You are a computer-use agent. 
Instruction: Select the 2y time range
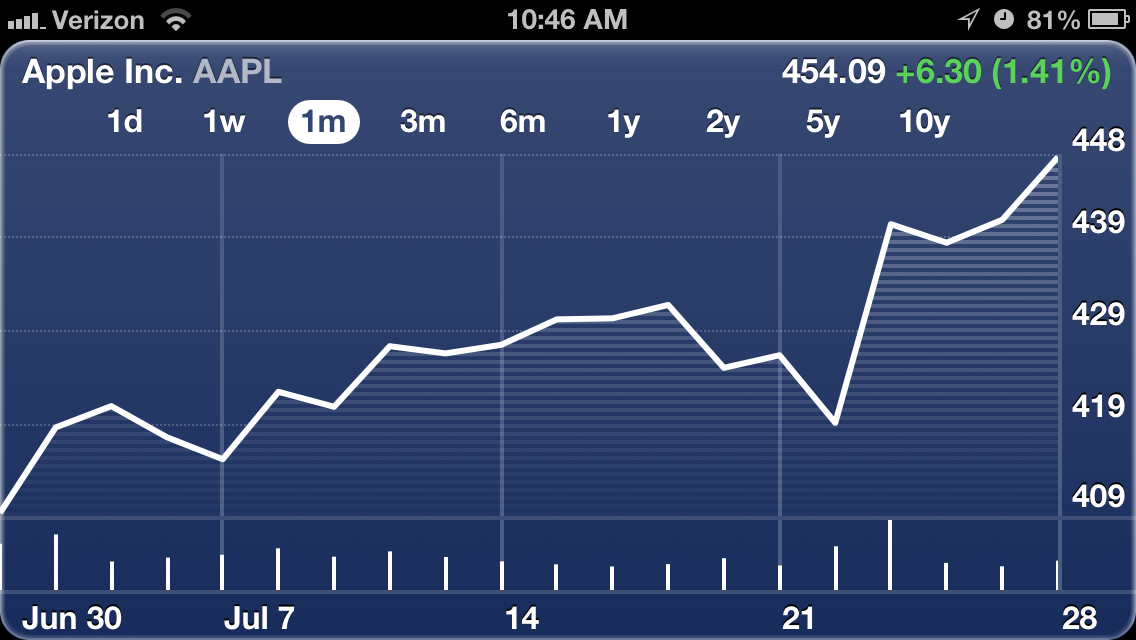722,122
